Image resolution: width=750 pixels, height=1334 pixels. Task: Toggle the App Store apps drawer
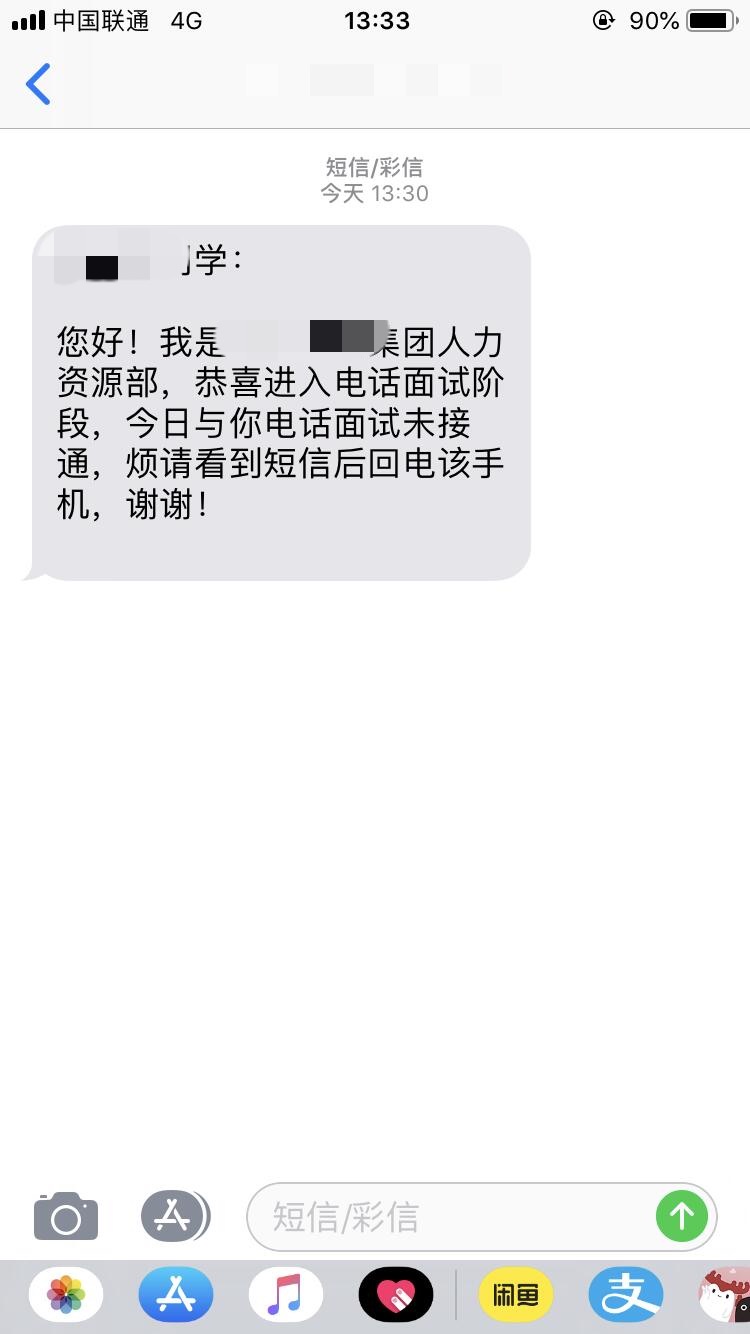point(175,1216)
